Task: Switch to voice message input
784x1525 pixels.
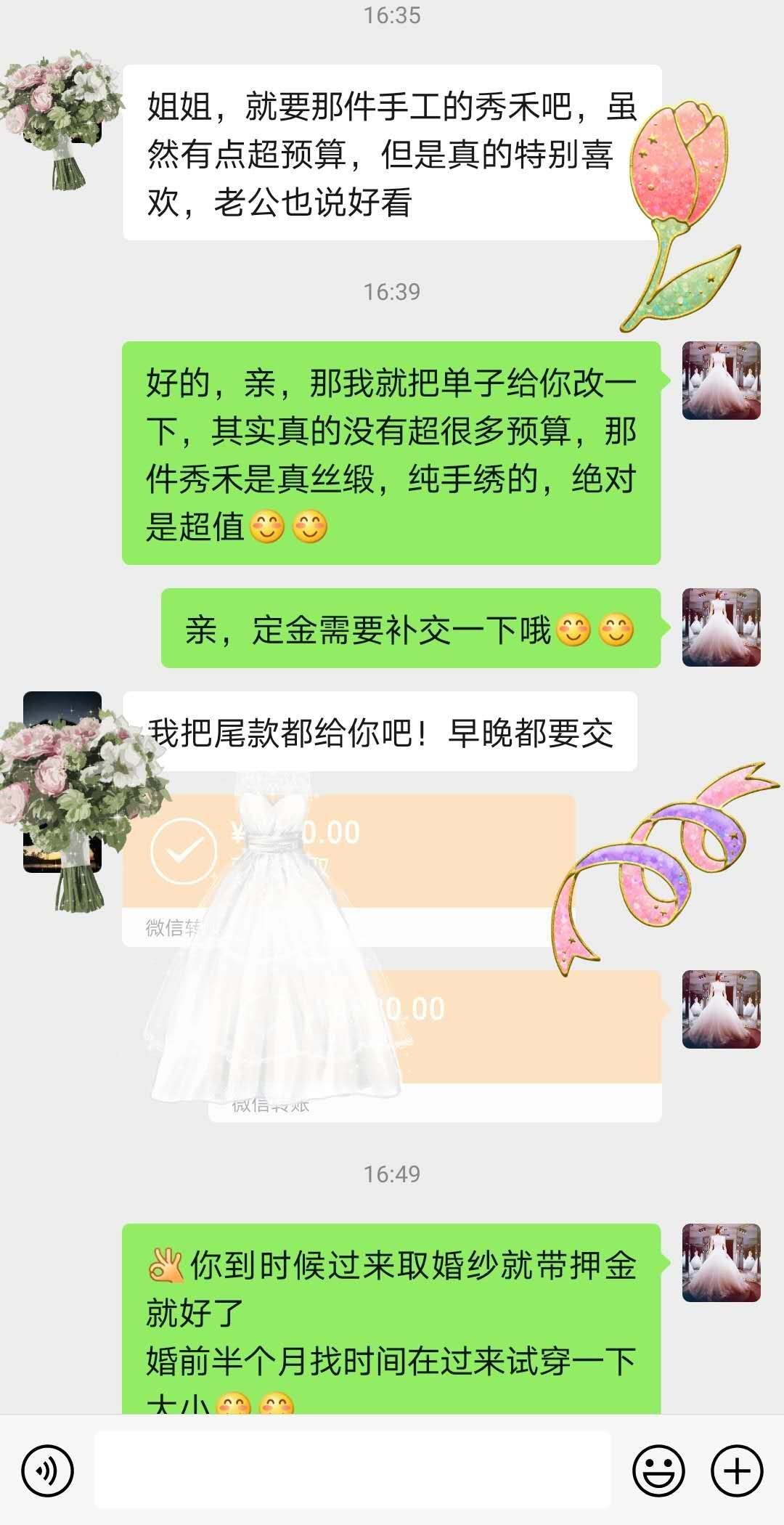Action: point(48,1471)
